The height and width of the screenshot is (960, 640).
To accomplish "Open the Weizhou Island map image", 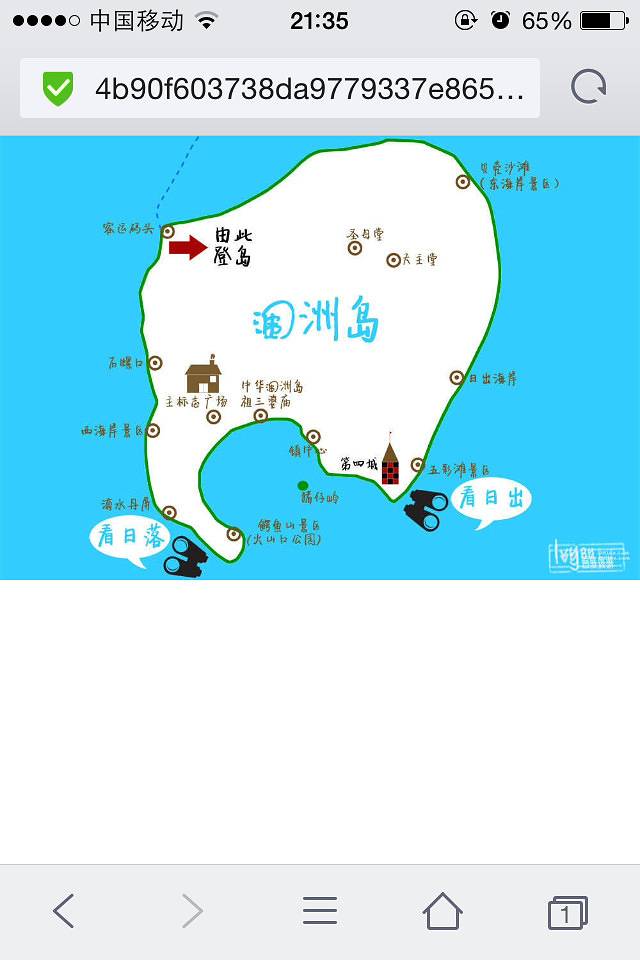I will 320,357.
